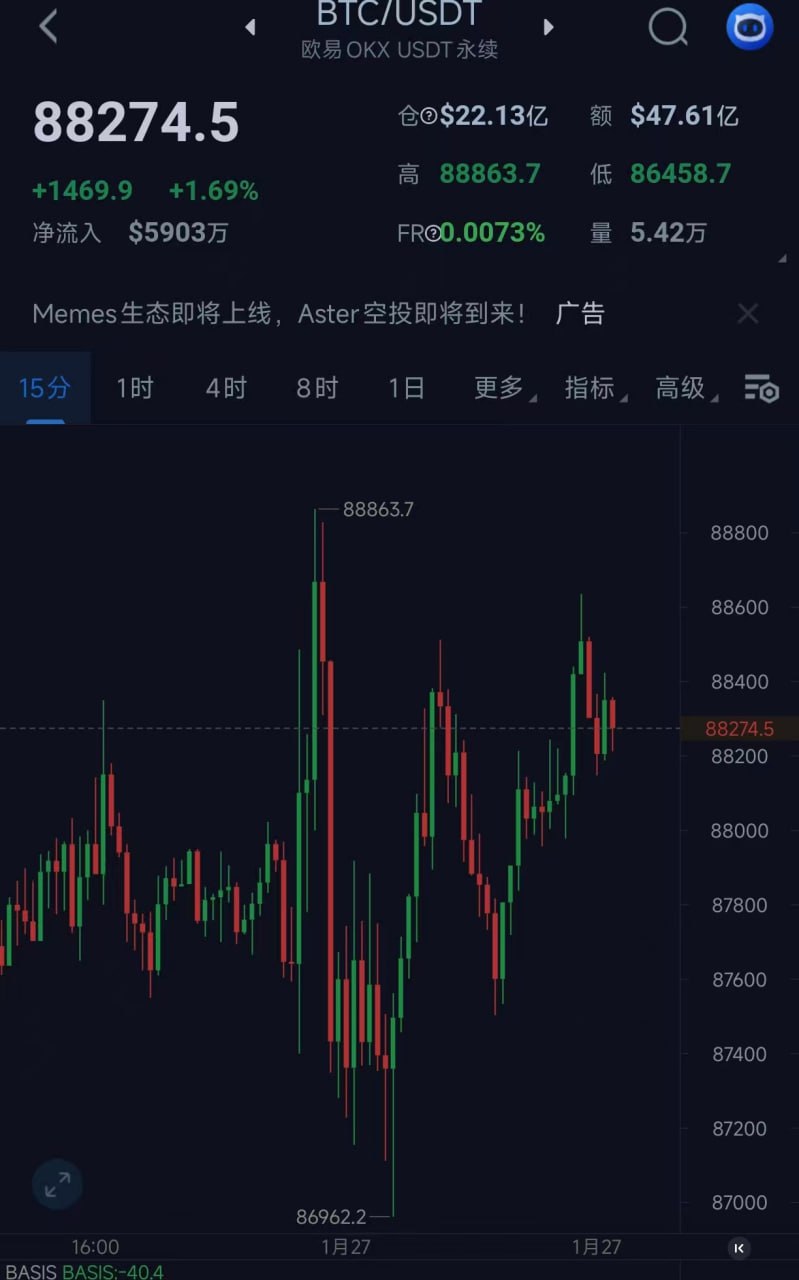799x1280 pixels.
Task: Switch to the previous trading pair
Action: [x=250, y=27]
